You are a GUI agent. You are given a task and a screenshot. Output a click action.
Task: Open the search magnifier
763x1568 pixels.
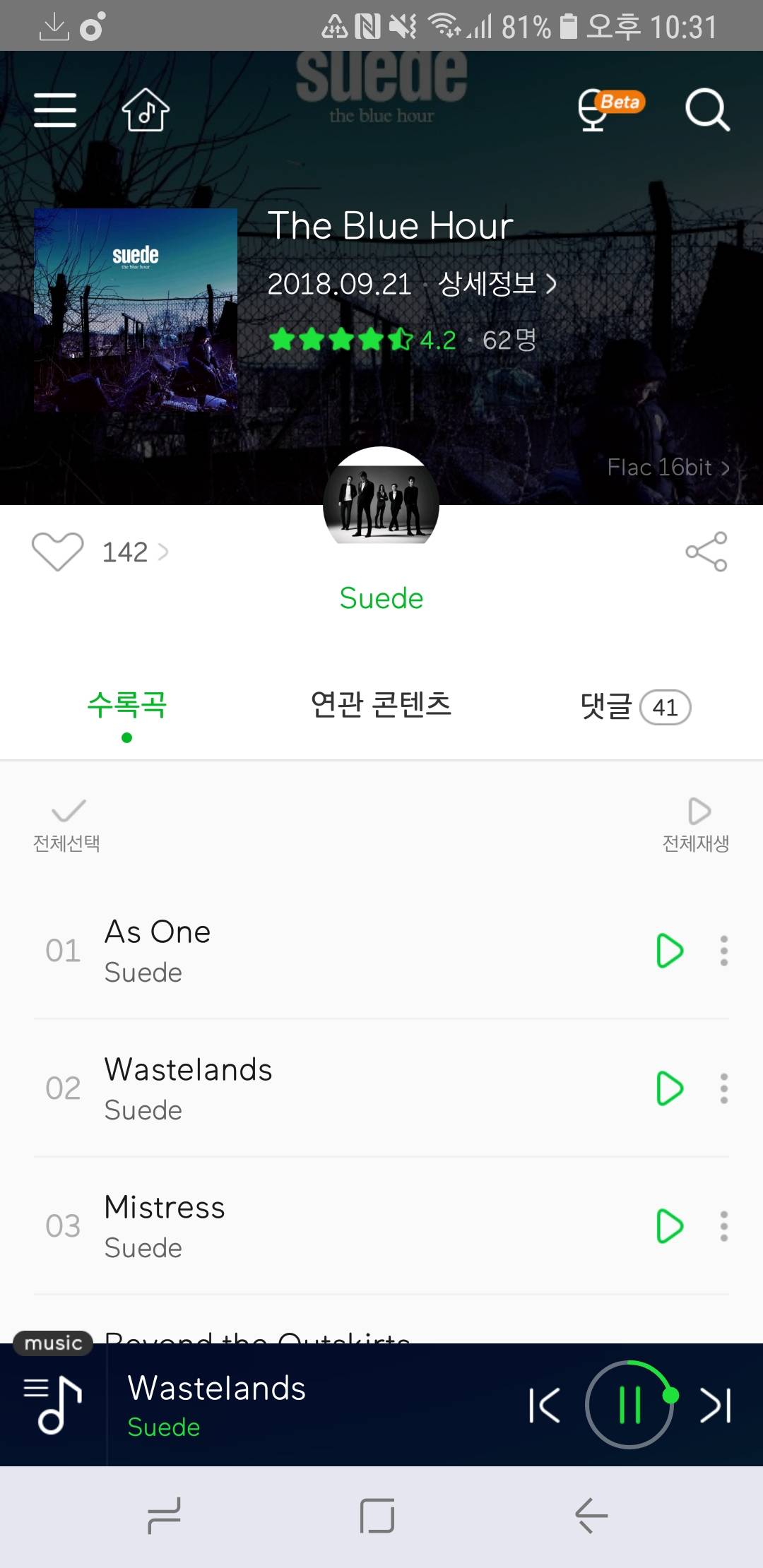click(706, 109)
